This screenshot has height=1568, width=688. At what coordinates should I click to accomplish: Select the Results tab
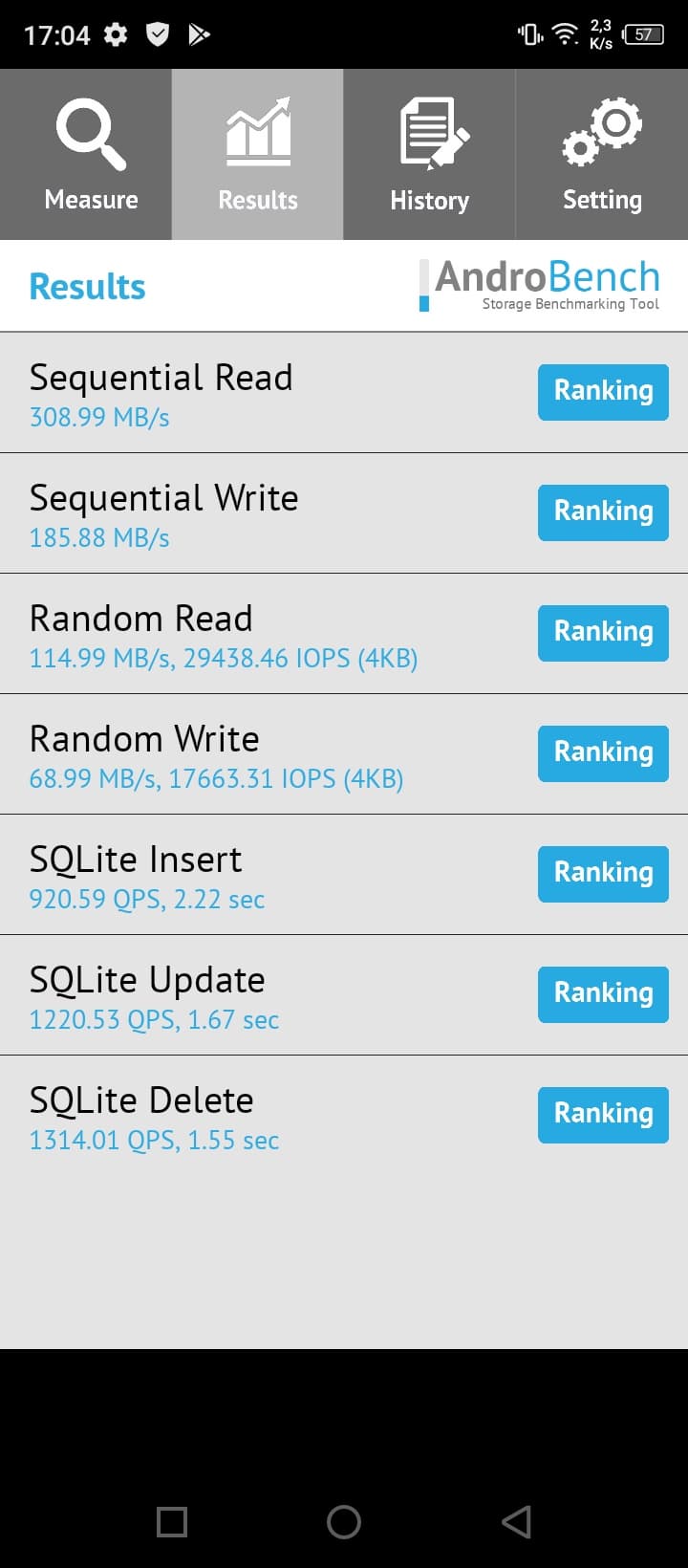pyautogui.click(x=258, y=155)
